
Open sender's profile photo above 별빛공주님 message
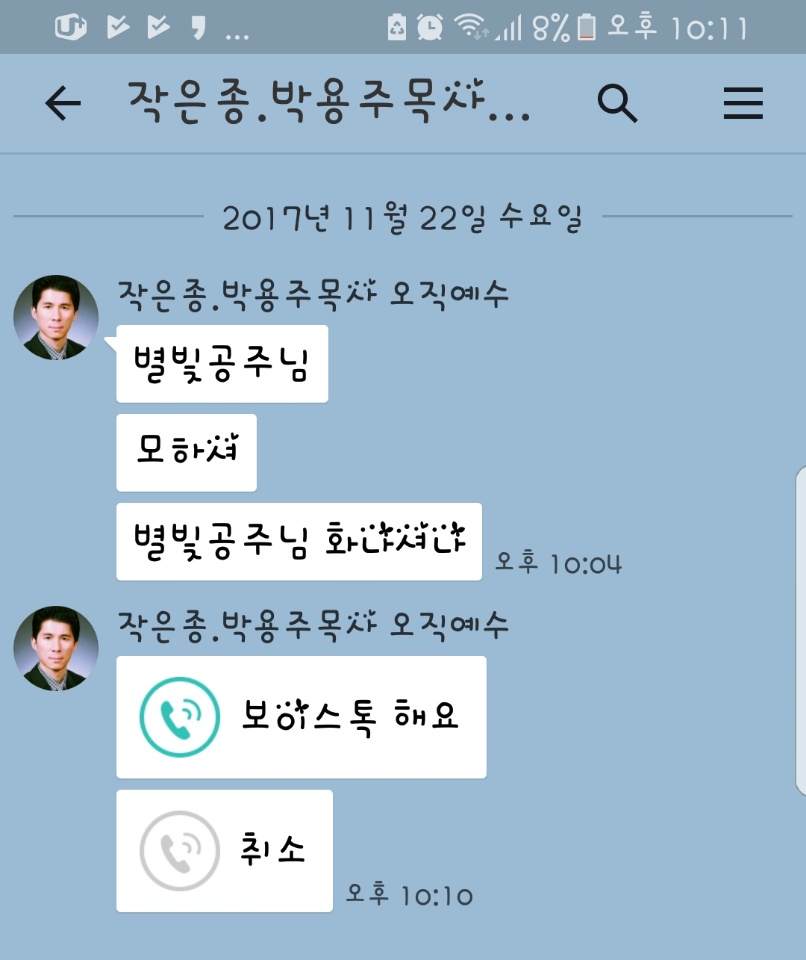click(56, 318)
